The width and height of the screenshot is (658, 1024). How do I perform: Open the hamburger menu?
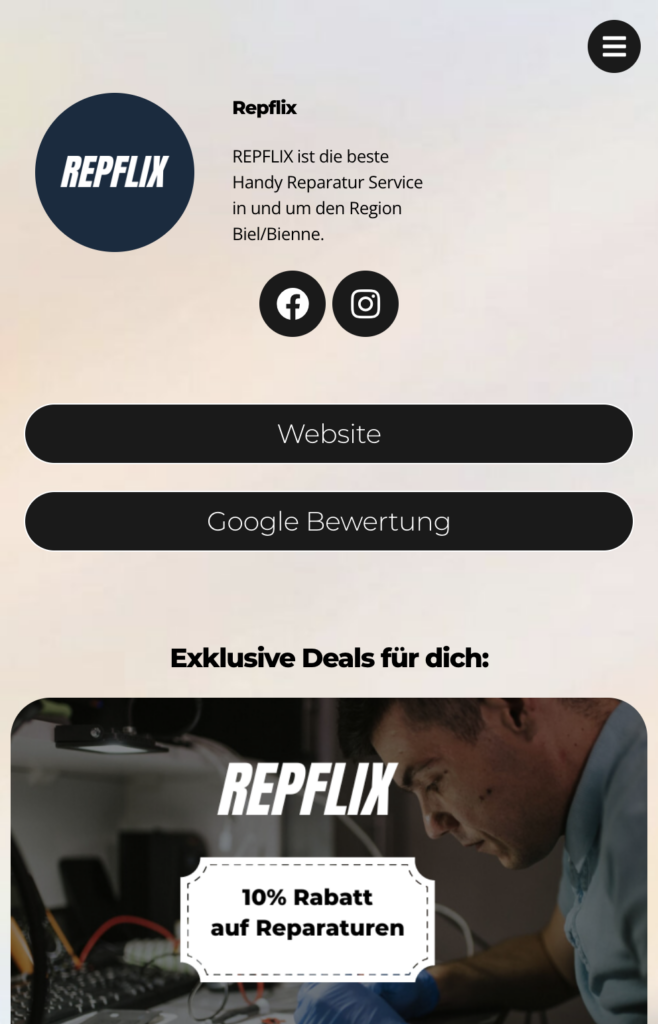[613, 46]
